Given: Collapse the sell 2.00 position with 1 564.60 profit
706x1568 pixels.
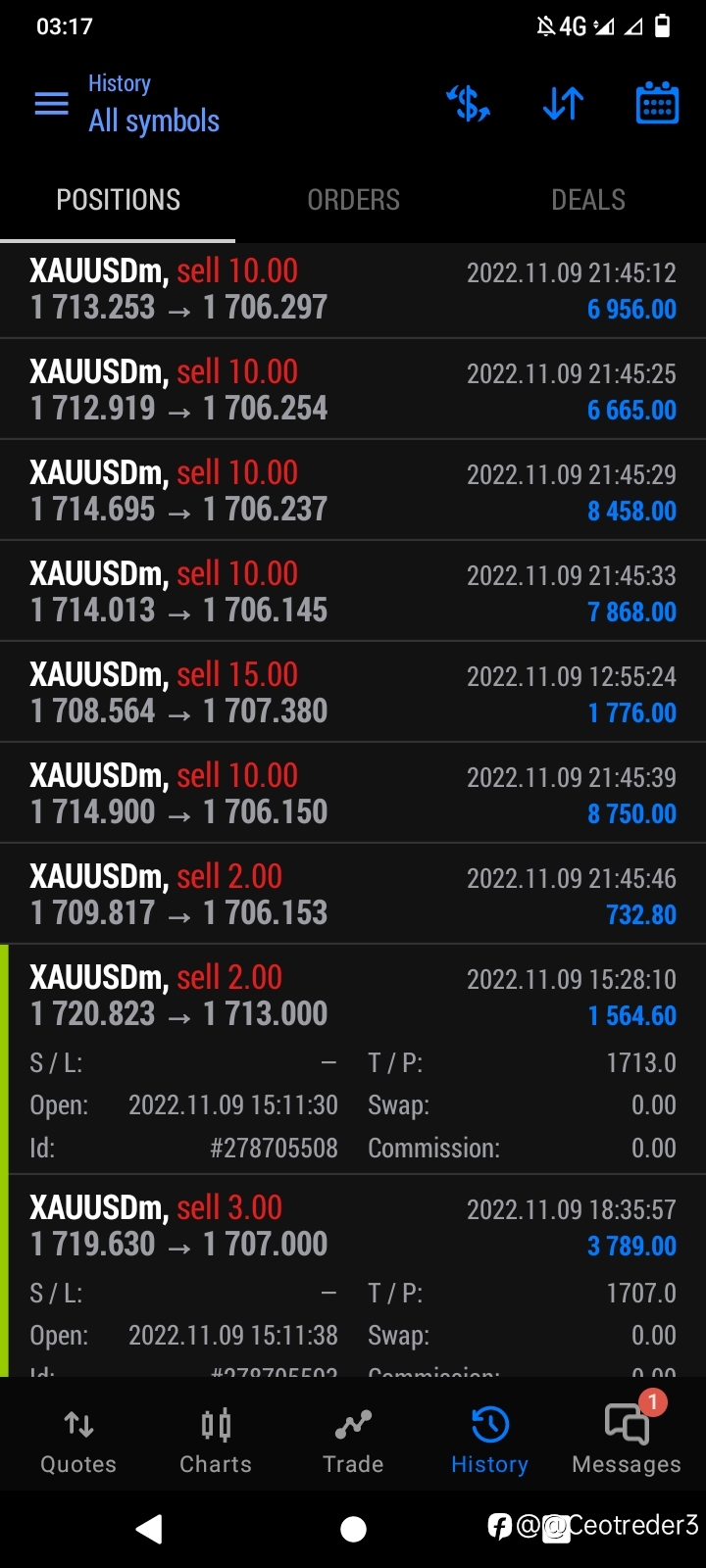Looking at the screenshot, I should click(x=353, y=1059).
